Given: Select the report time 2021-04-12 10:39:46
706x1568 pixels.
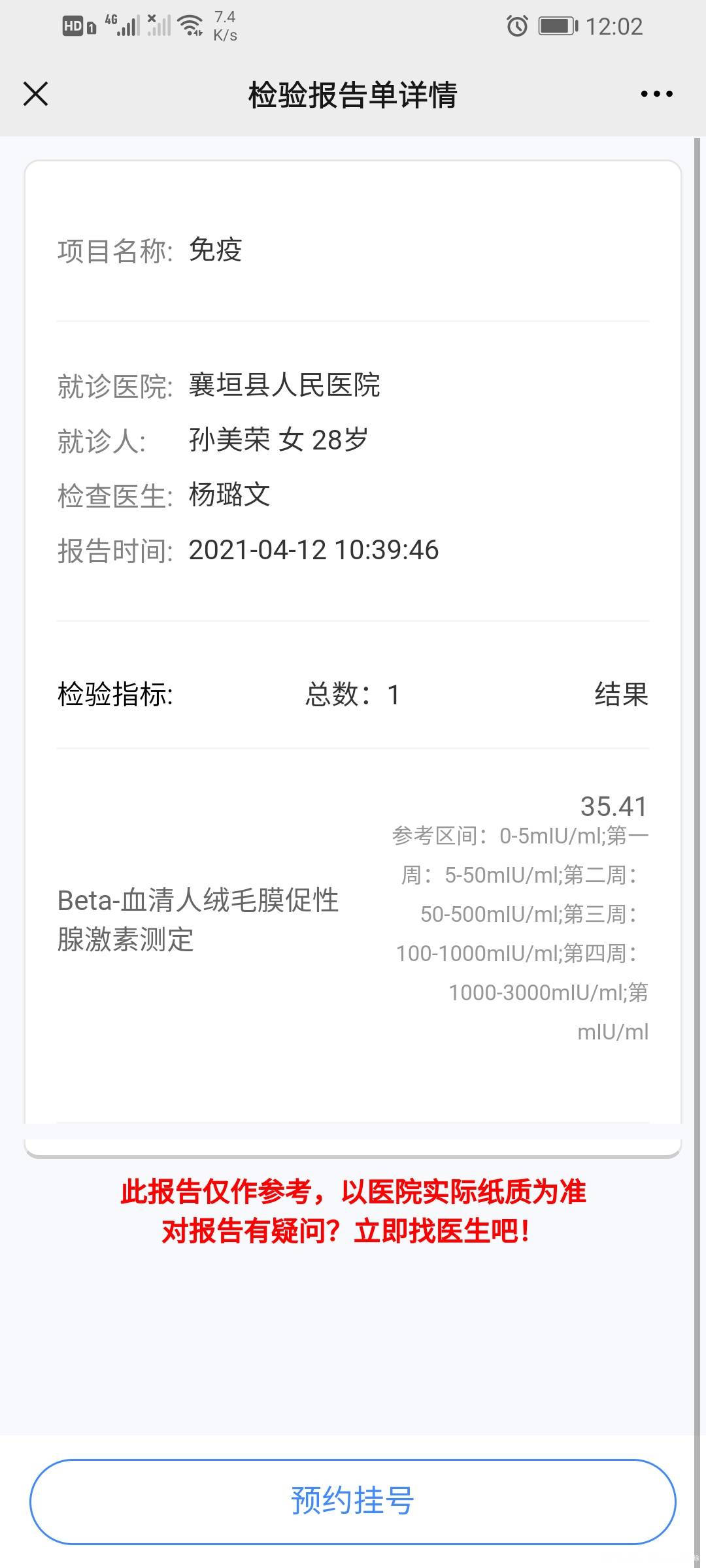Looking at the screenshot, I should coord(314,551).
